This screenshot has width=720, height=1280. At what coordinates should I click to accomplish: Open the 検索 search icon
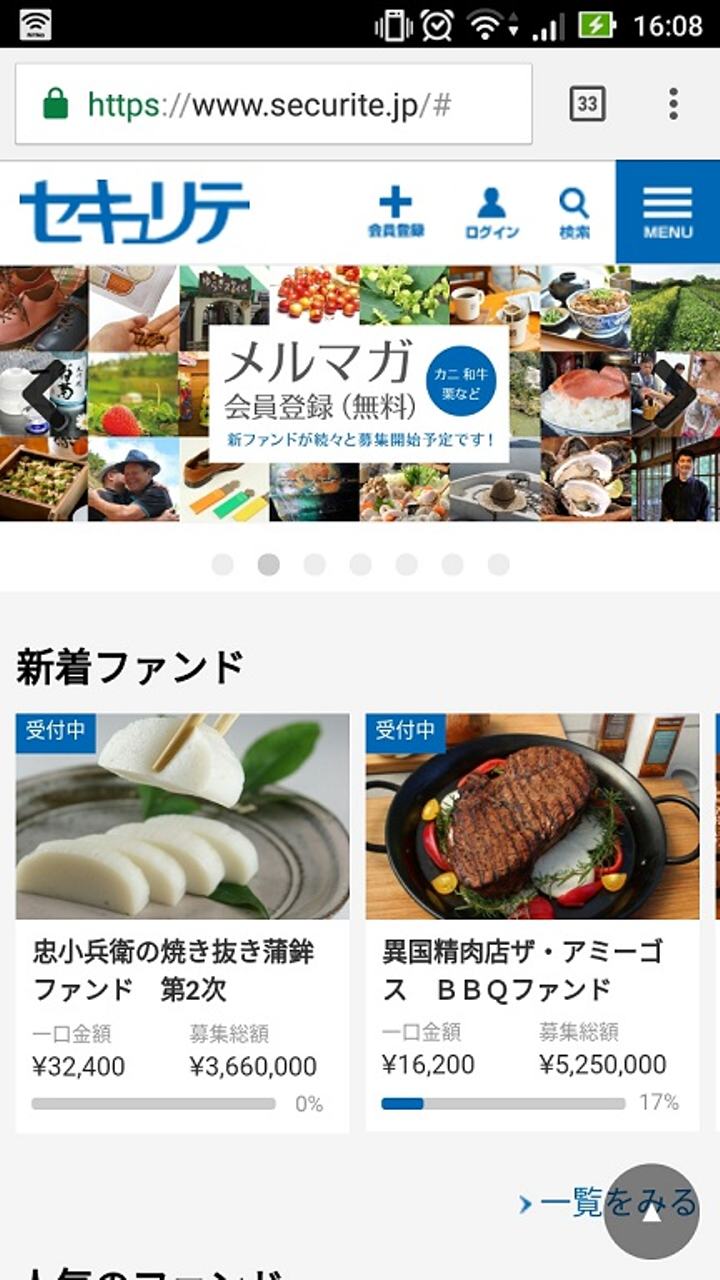tap(574, 212)
